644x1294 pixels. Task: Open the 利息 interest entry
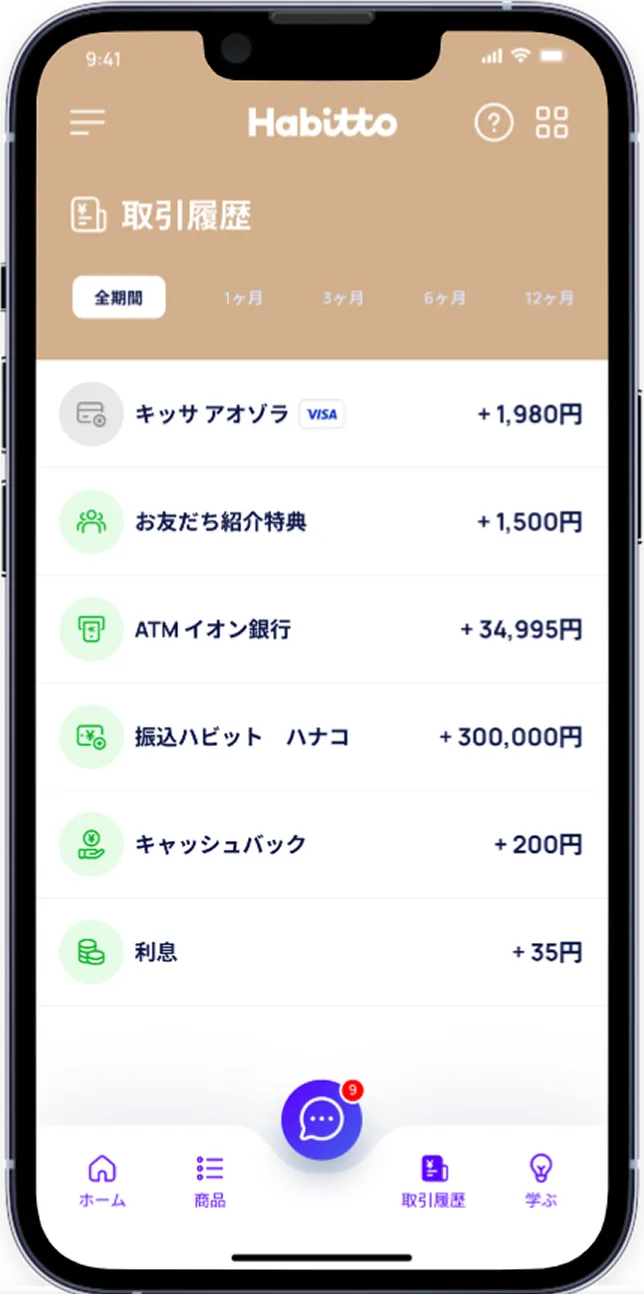(x=322, y=952)
